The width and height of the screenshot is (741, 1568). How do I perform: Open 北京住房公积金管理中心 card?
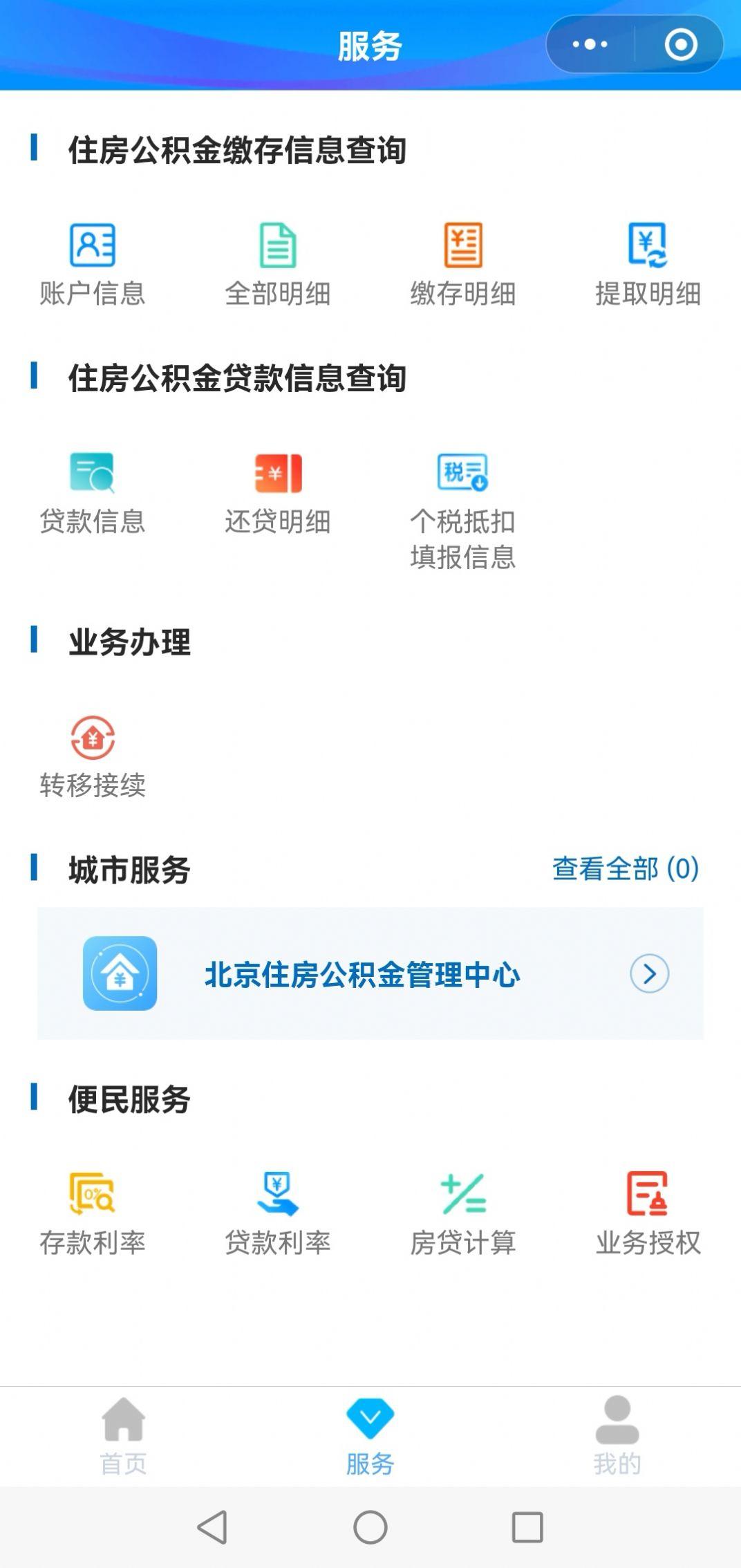point(370,973)
